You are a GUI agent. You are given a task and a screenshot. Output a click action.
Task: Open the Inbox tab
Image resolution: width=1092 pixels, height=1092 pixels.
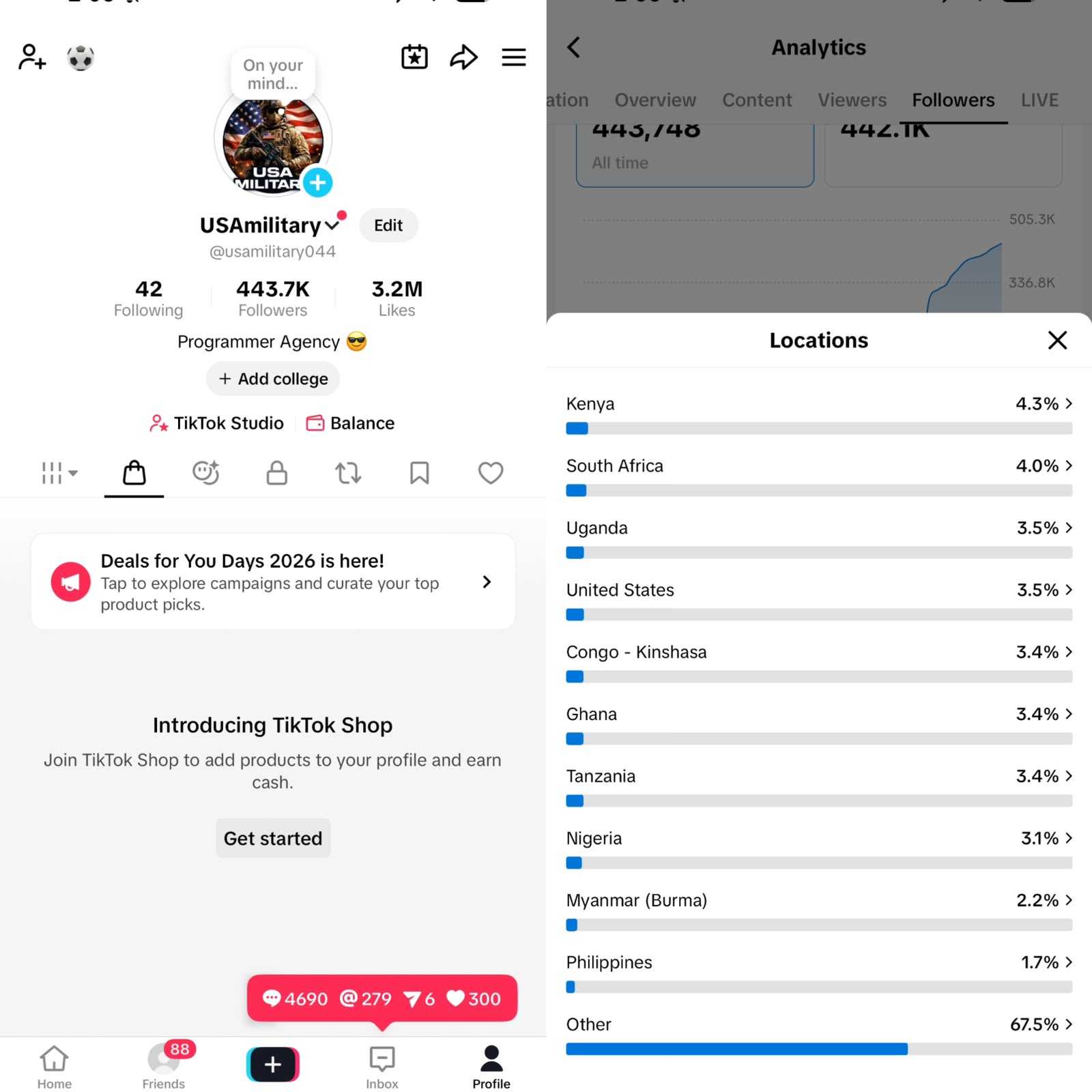pos(382,1067)
